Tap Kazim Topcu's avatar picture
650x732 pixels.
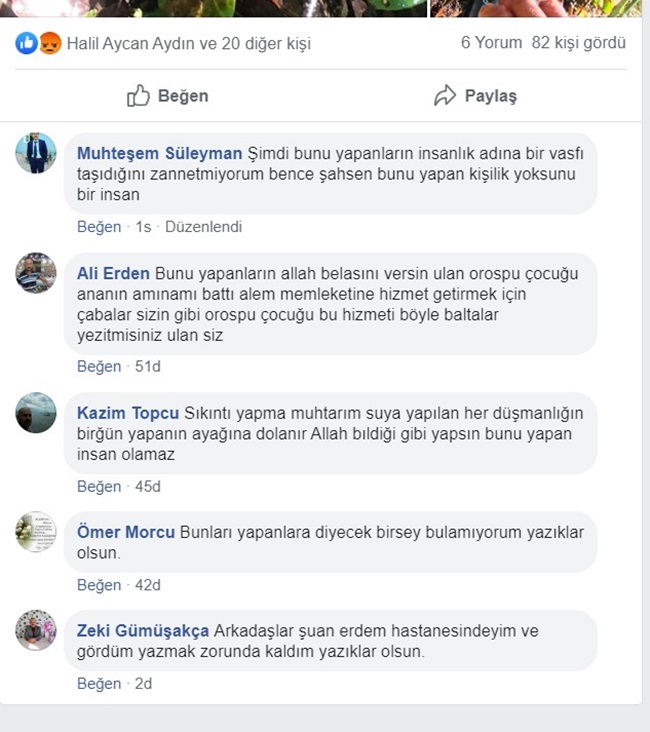[x=36, y=412]
